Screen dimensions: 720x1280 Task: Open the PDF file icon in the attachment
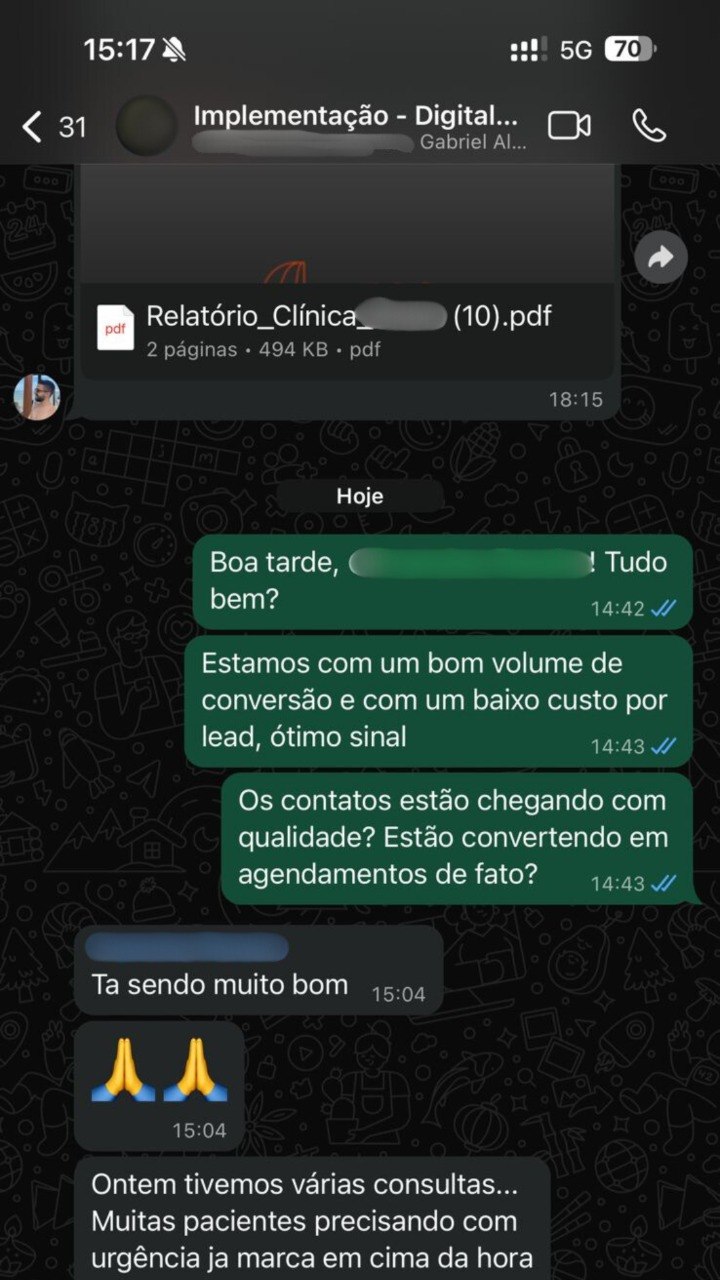[117, 329]
